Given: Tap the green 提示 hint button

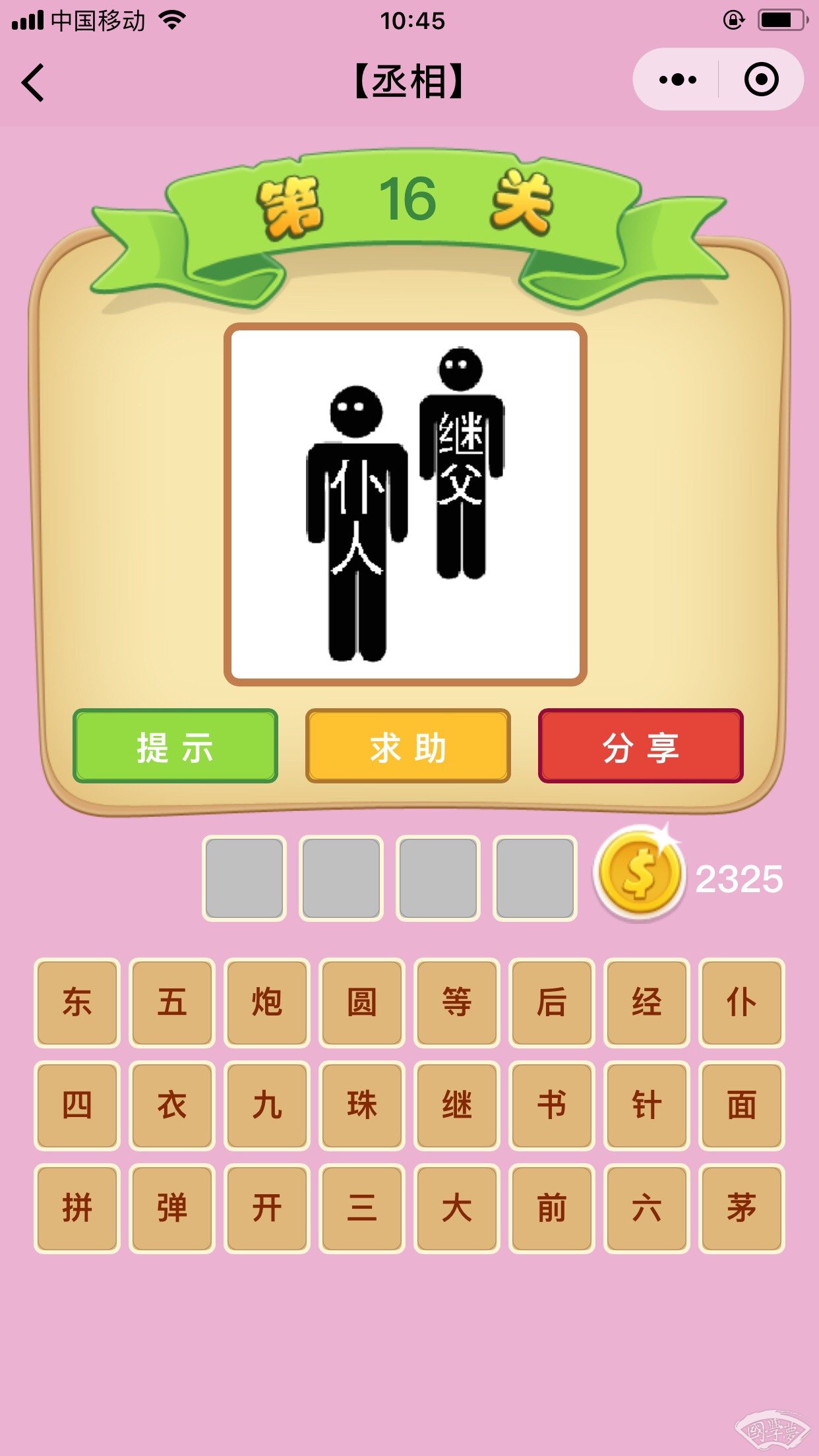Looking at the screenshot, I should pos(175,746).
